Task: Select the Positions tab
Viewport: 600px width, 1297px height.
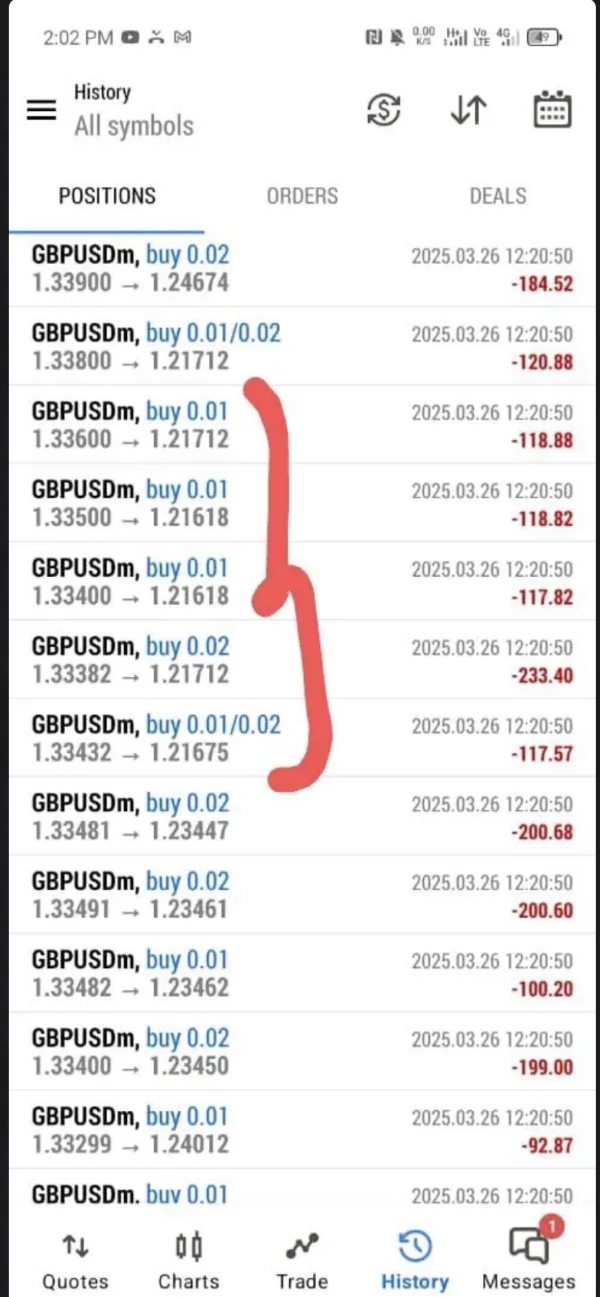Action: click(x=107, y=196)
